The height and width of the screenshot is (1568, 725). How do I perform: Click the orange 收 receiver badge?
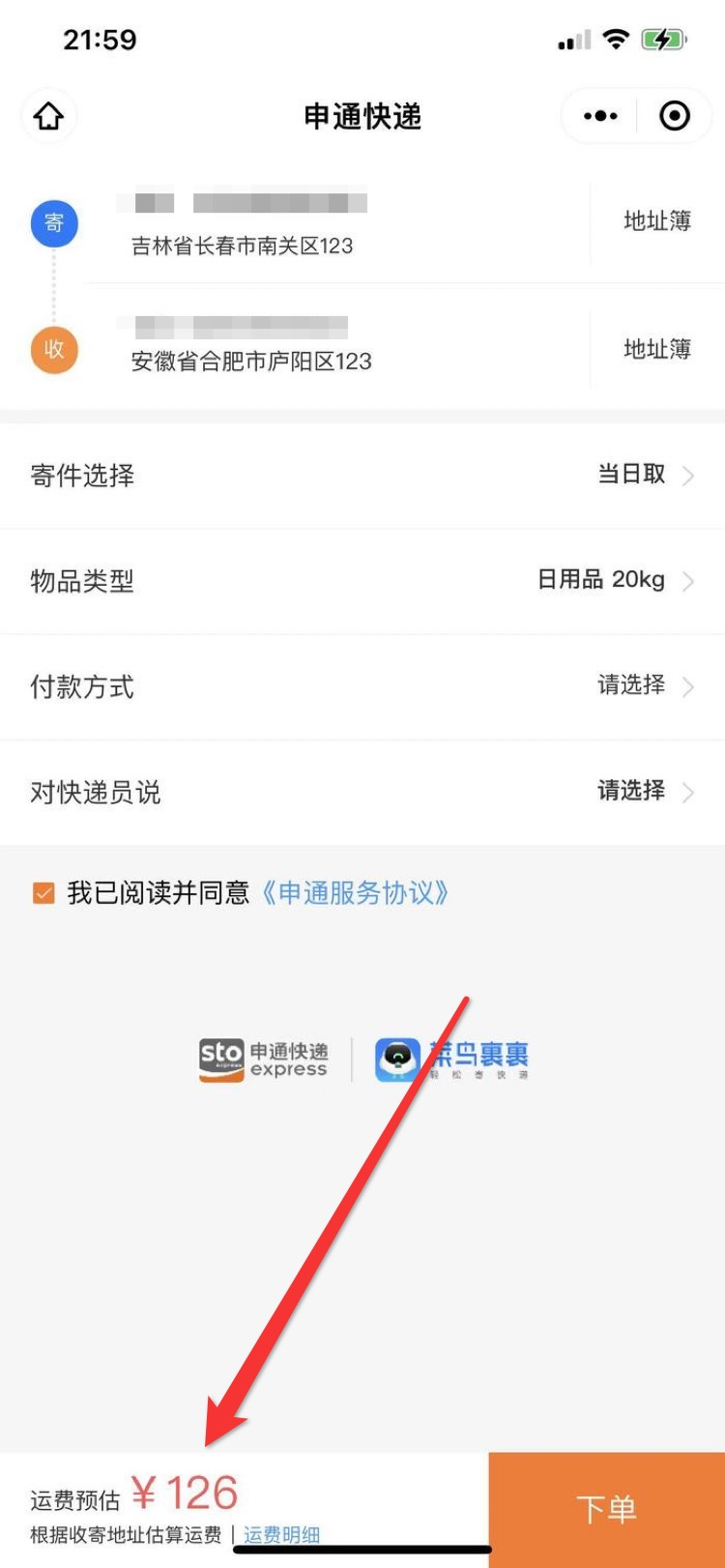point(54,350)
